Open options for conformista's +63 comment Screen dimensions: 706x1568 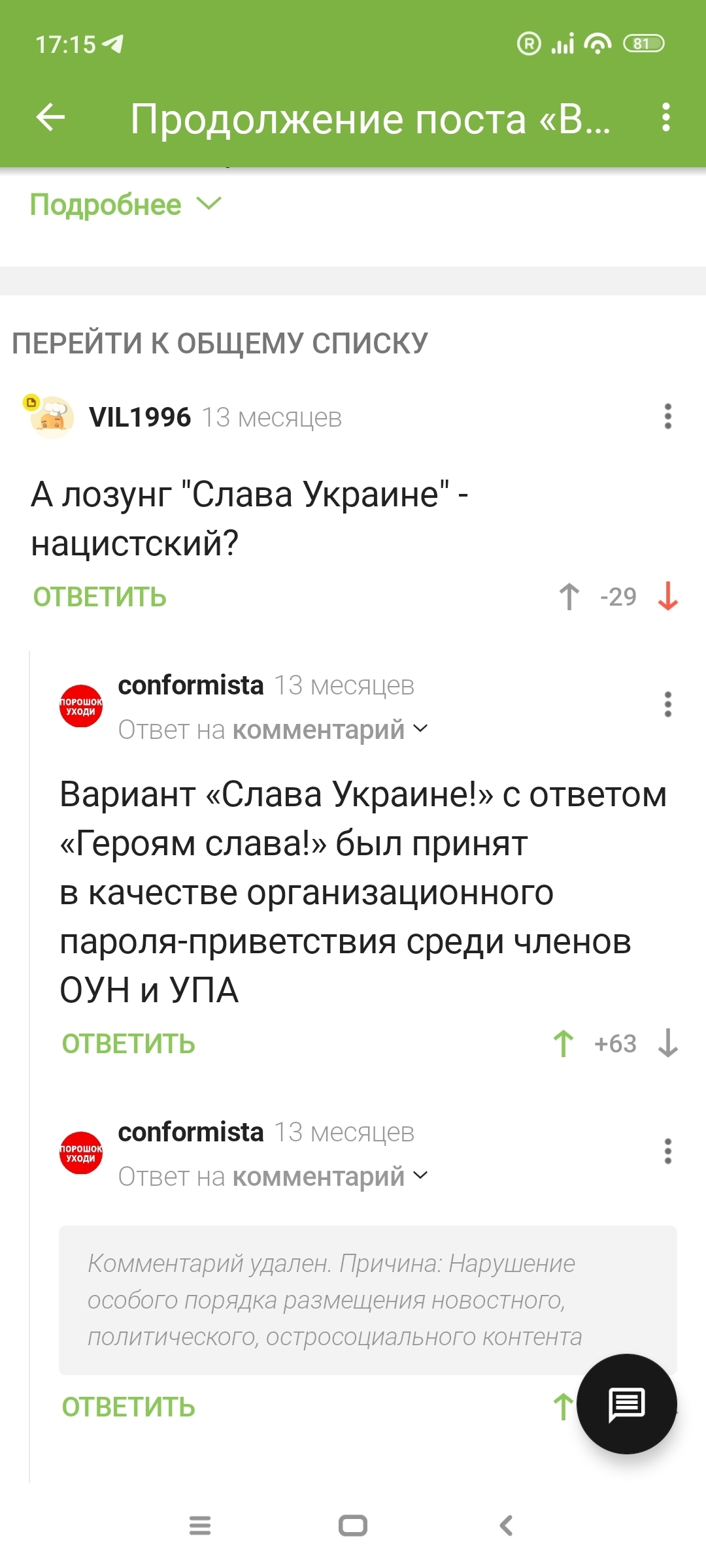click(667, 705)
